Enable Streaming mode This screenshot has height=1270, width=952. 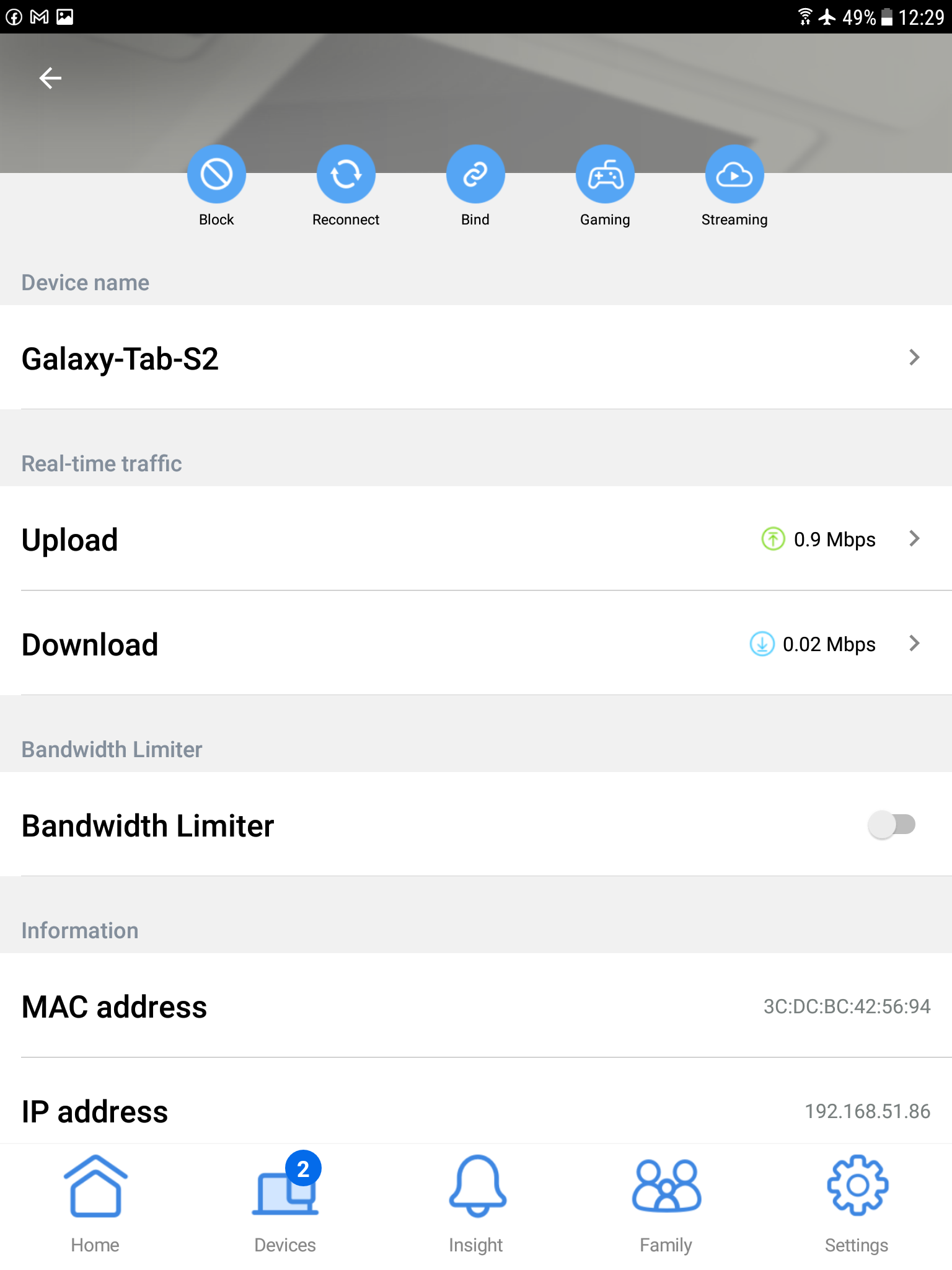click(x=734, y=174)
